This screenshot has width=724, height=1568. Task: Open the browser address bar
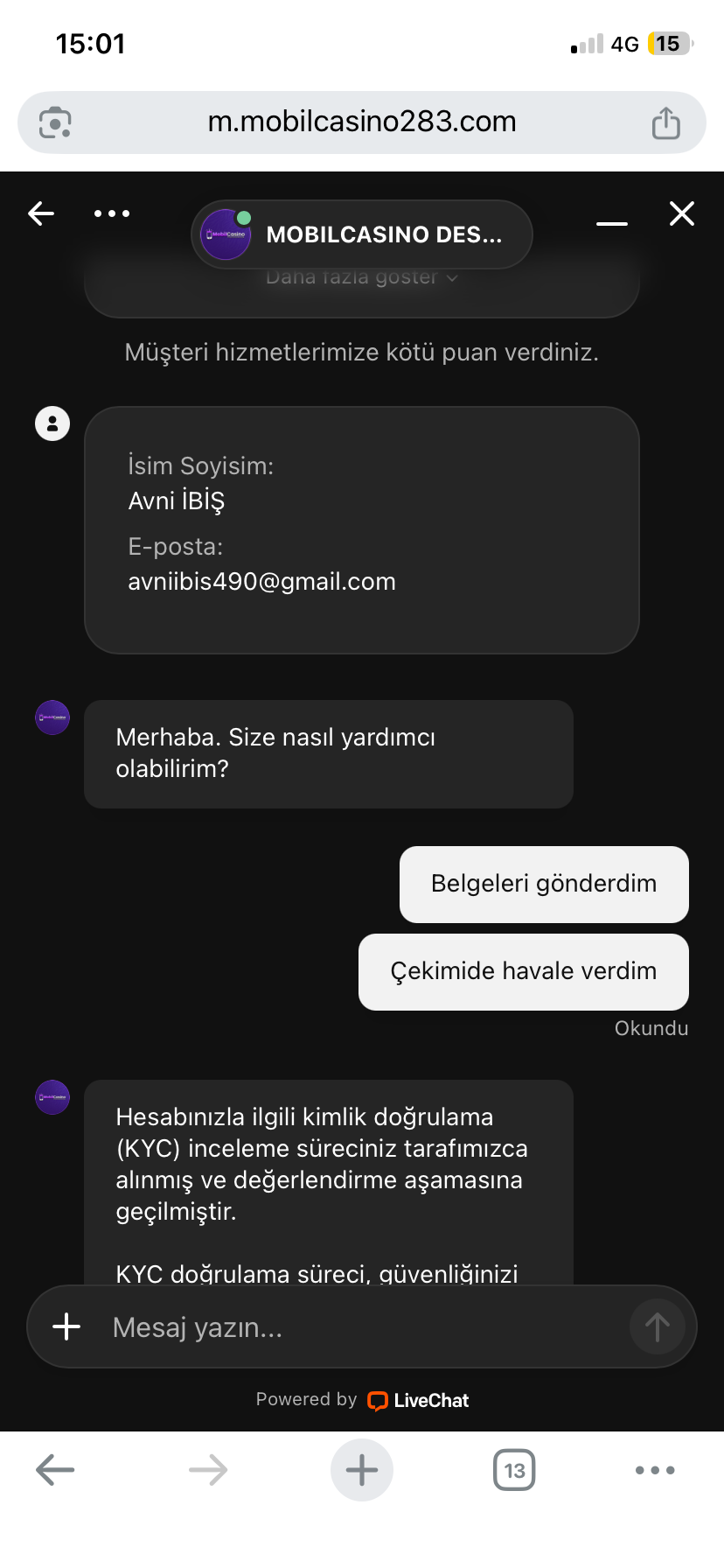[362, 122]
